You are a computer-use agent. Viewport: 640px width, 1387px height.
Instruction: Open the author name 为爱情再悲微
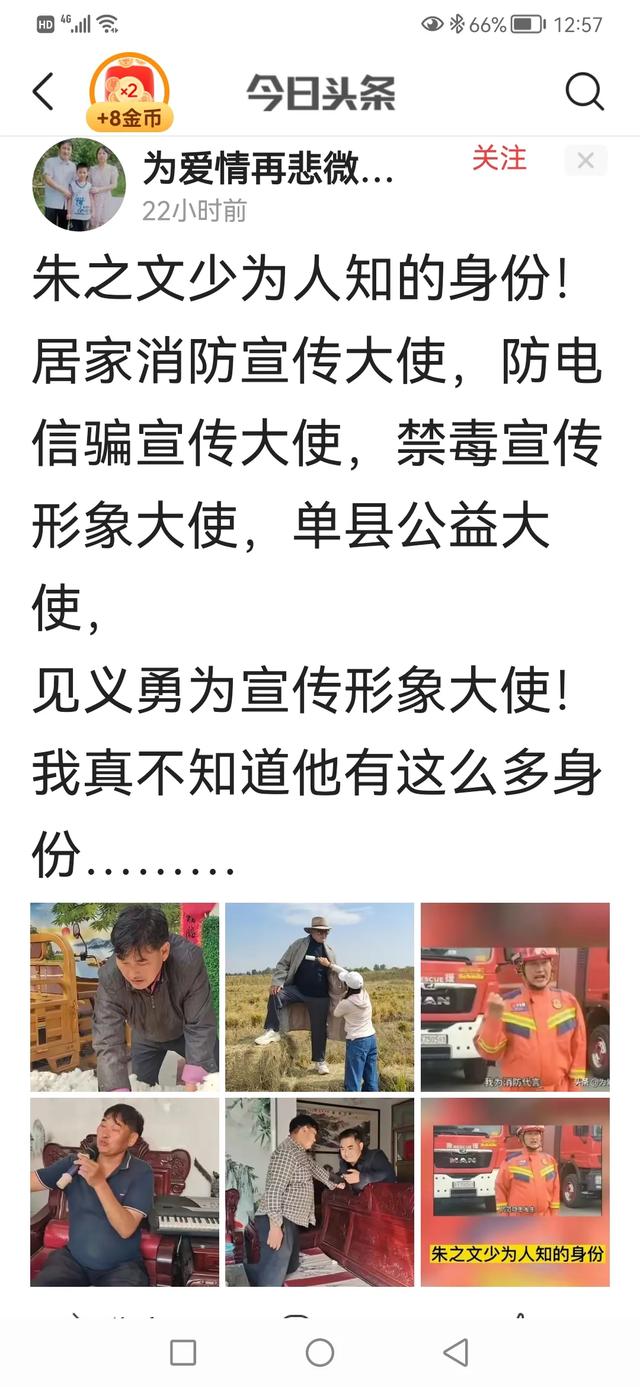[x=267, y=170]
